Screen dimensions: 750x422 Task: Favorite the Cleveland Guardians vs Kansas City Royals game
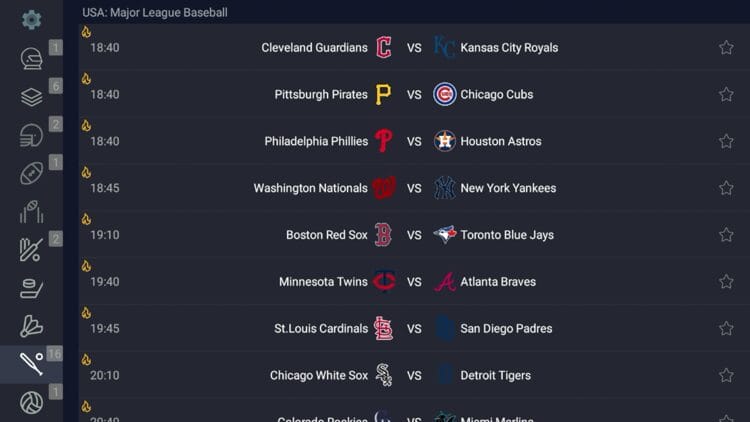726,48
